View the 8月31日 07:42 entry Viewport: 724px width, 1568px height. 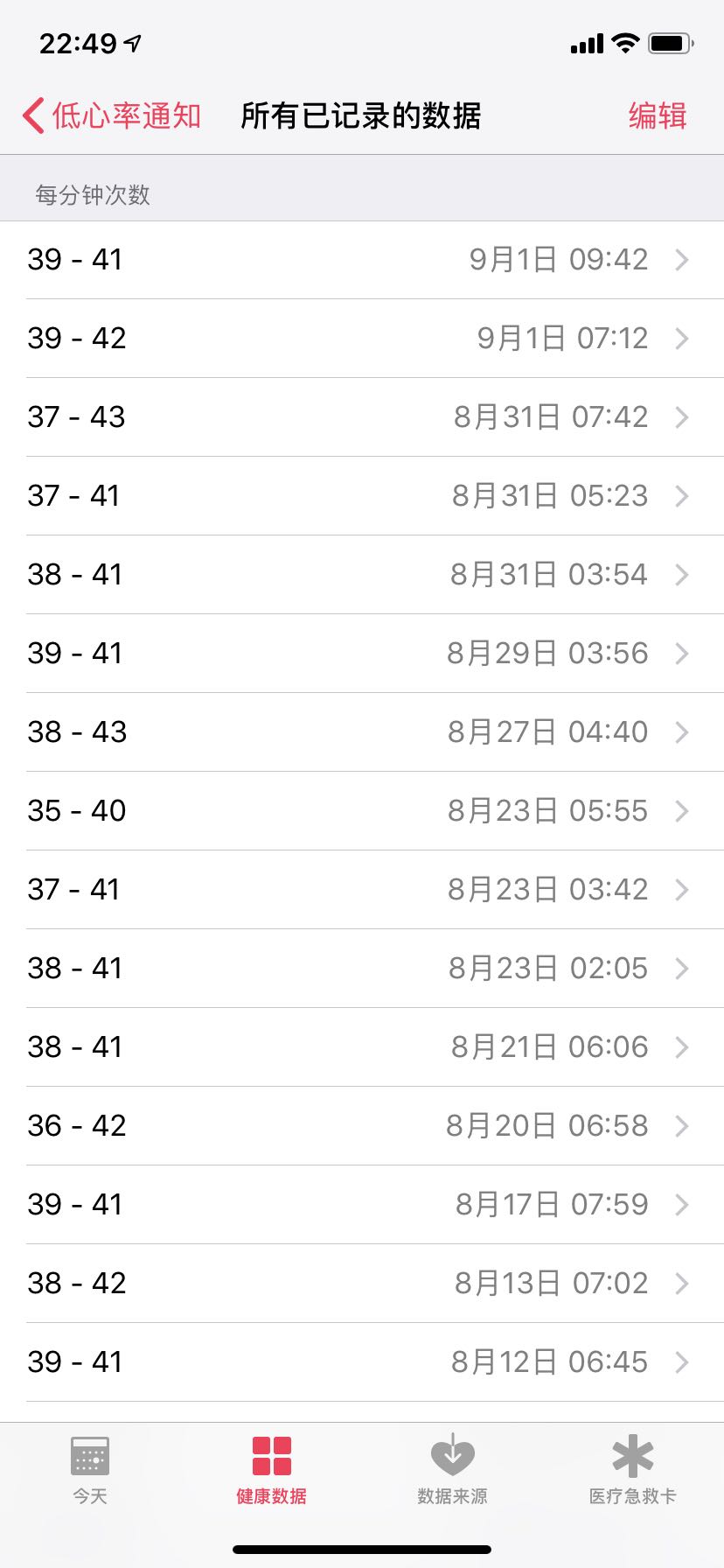click(x=362, y=417)
